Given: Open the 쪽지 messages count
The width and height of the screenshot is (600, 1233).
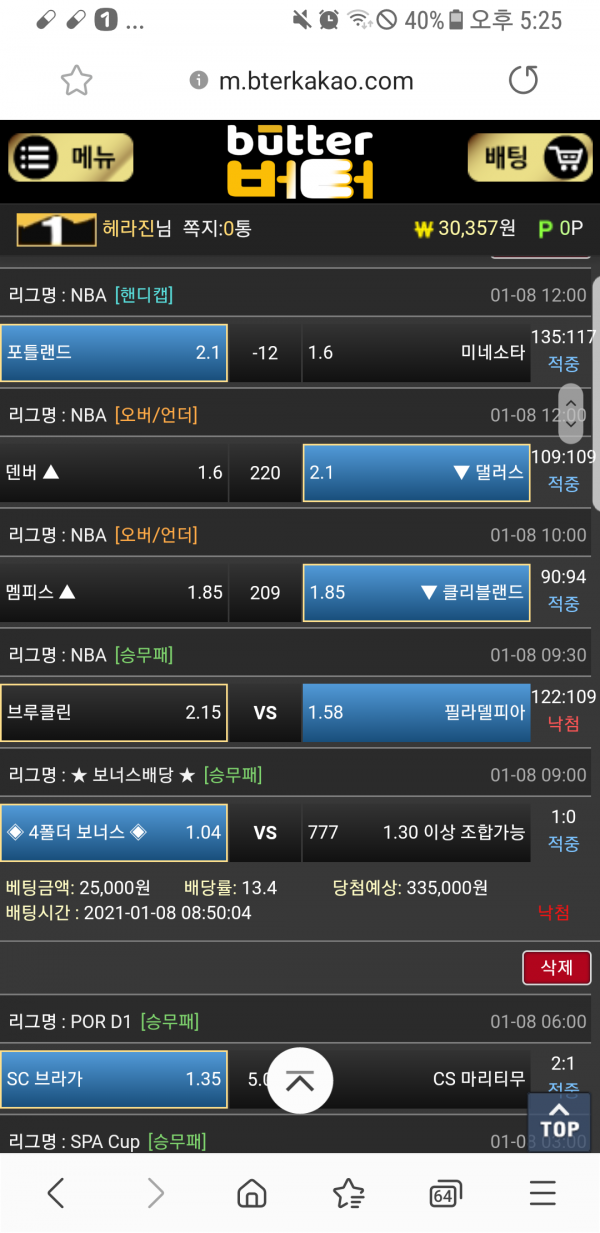Looking at the screenshot, I should (x=217, y=229).
